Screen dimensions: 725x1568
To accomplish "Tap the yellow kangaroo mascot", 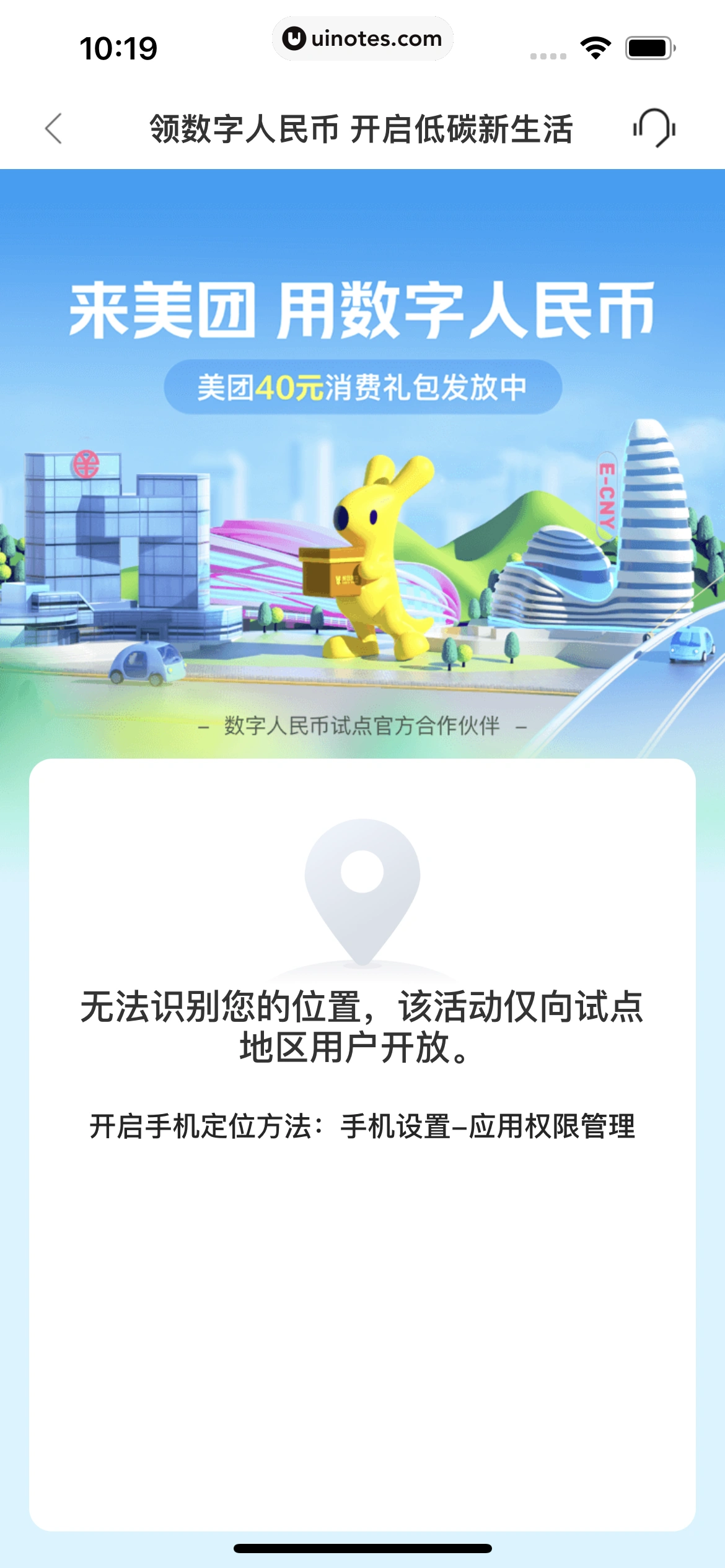I will 378,557.
